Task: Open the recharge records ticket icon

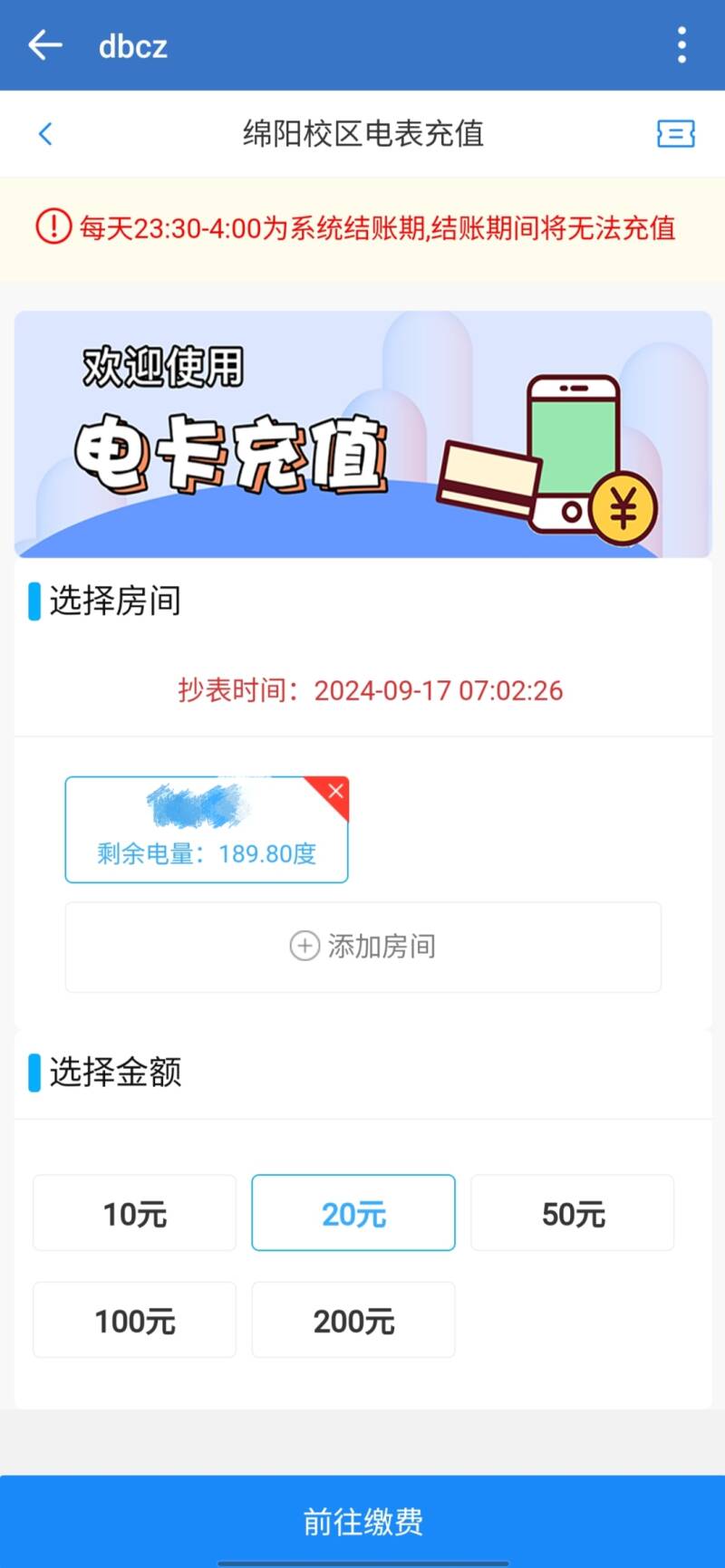Action: [675, 134]
